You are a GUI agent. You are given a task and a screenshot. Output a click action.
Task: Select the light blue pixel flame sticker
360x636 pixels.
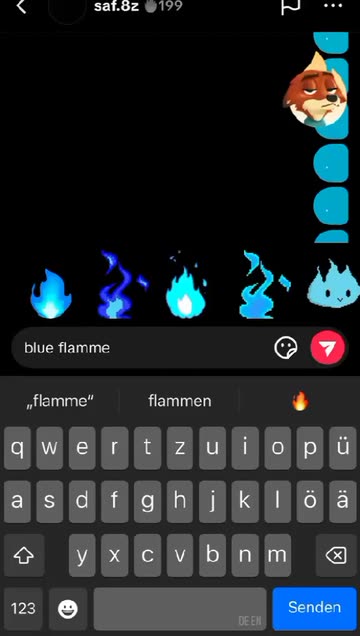[264, 284]
